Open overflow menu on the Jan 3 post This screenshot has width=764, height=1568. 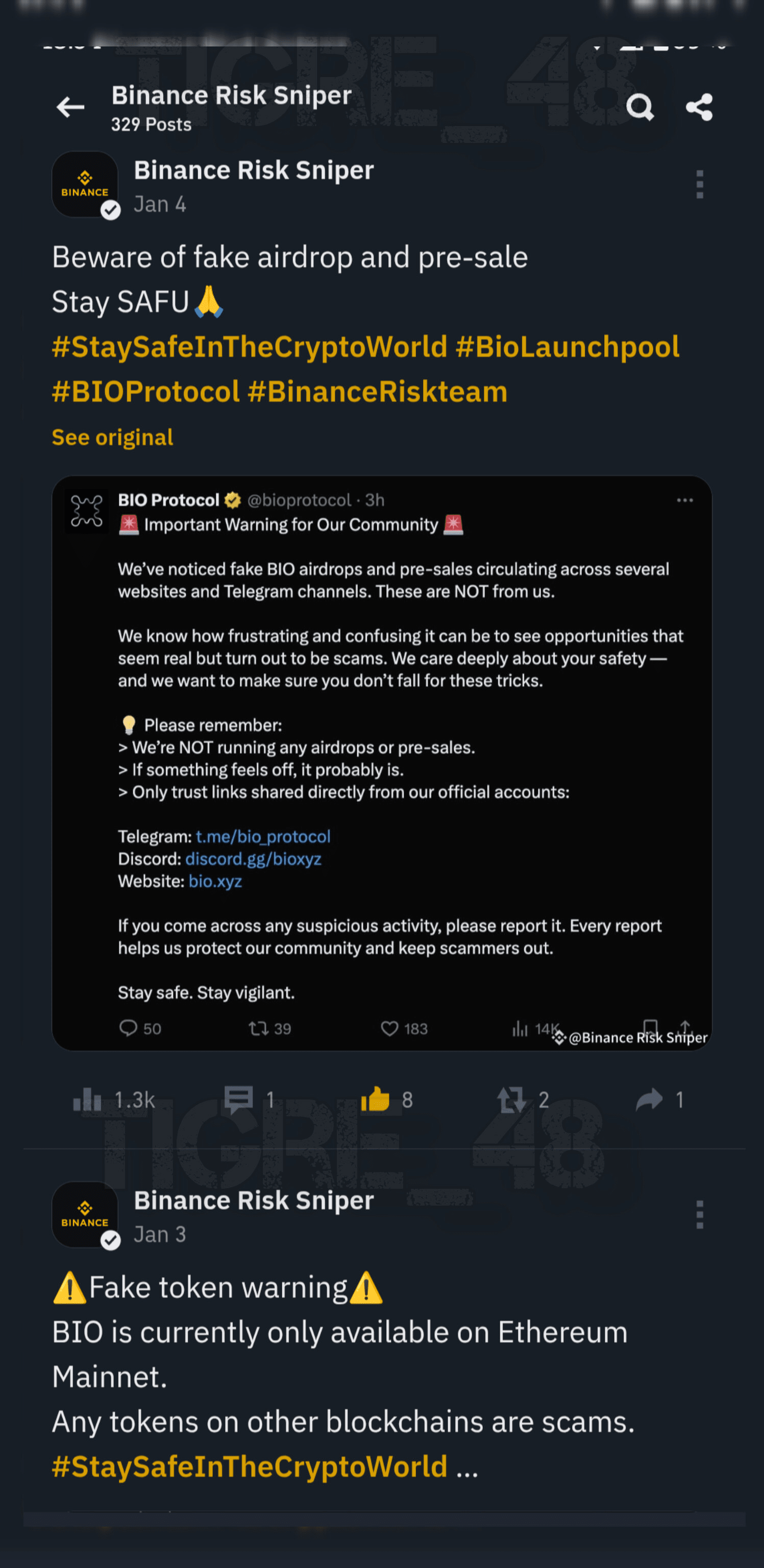(x=700, y=1215)
